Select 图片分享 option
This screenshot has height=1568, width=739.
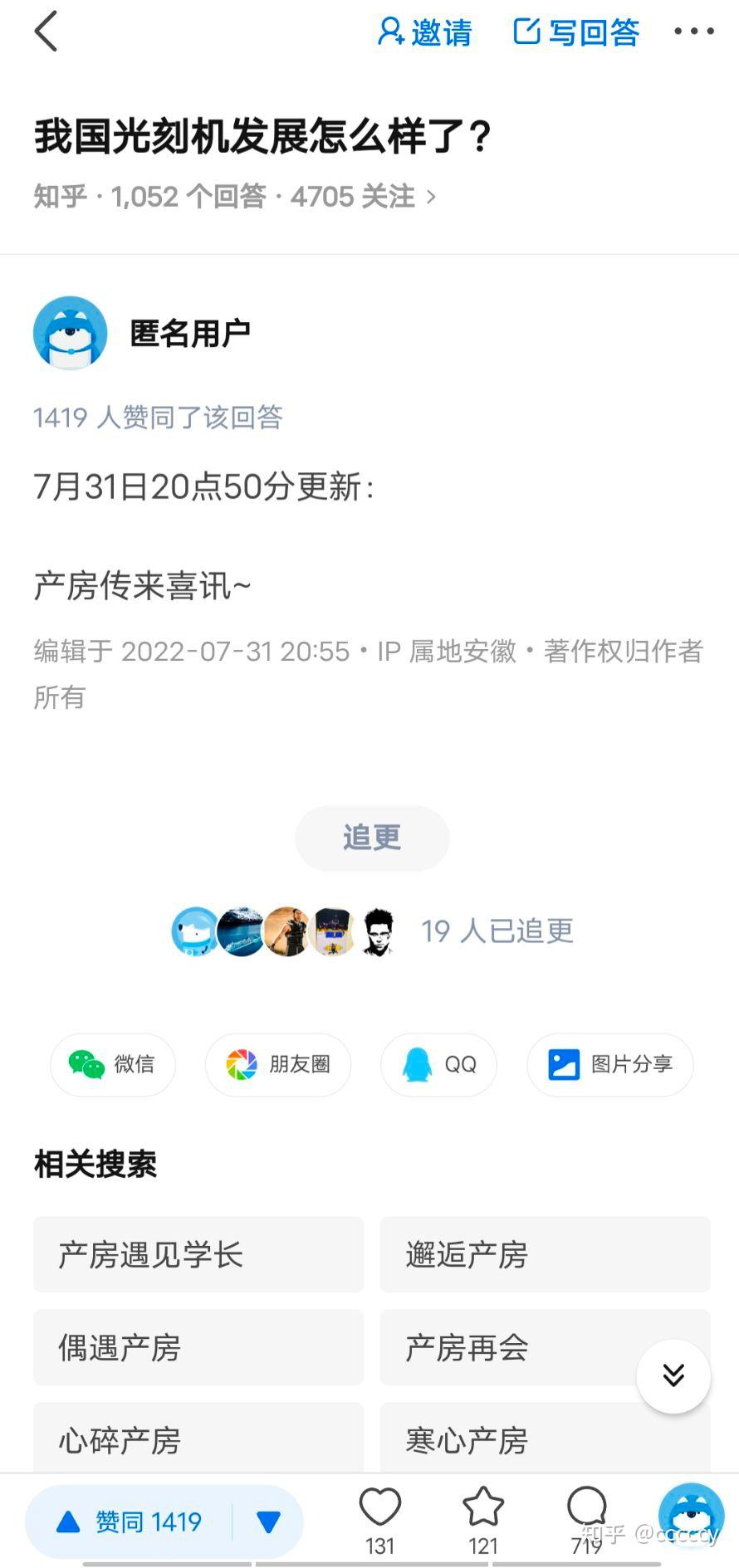[x=609, y=1064]
